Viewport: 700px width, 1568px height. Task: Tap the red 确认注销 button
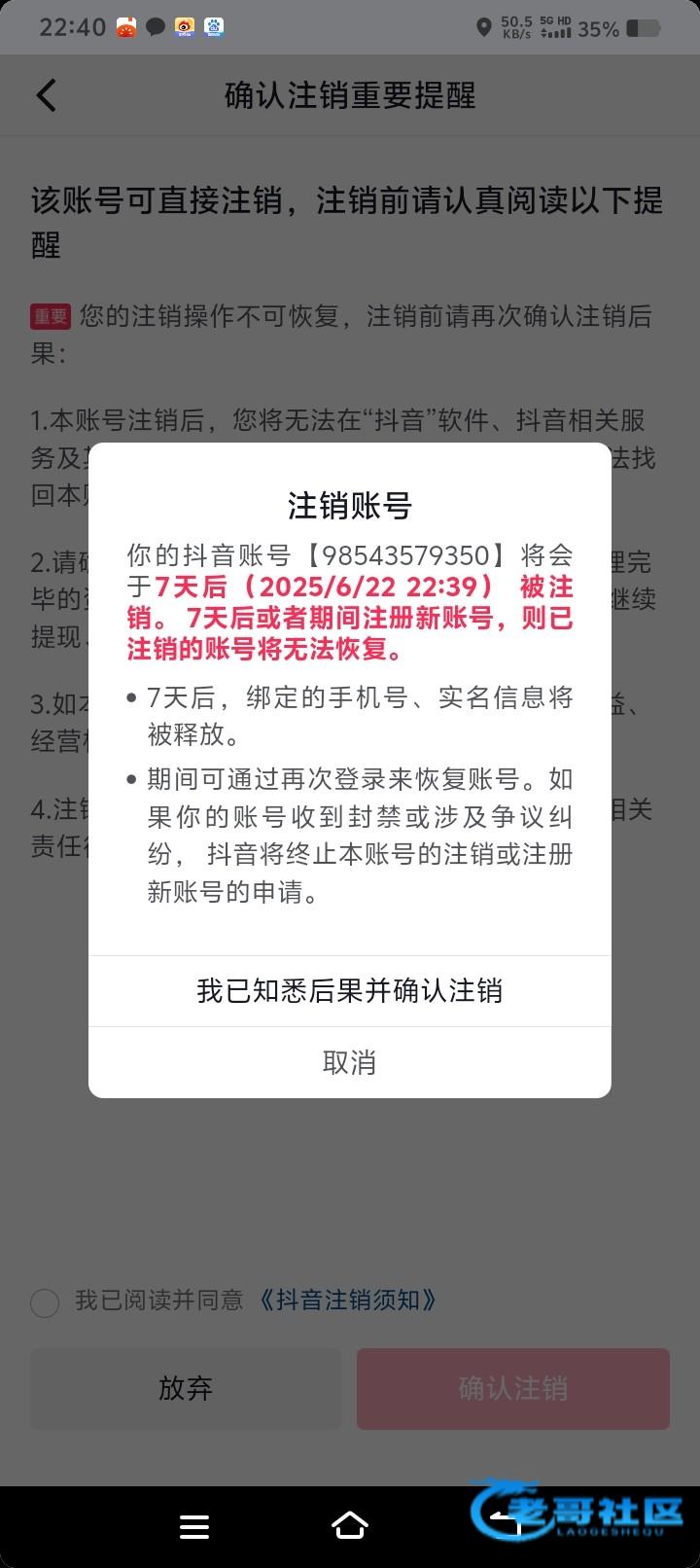[513, 1388]
